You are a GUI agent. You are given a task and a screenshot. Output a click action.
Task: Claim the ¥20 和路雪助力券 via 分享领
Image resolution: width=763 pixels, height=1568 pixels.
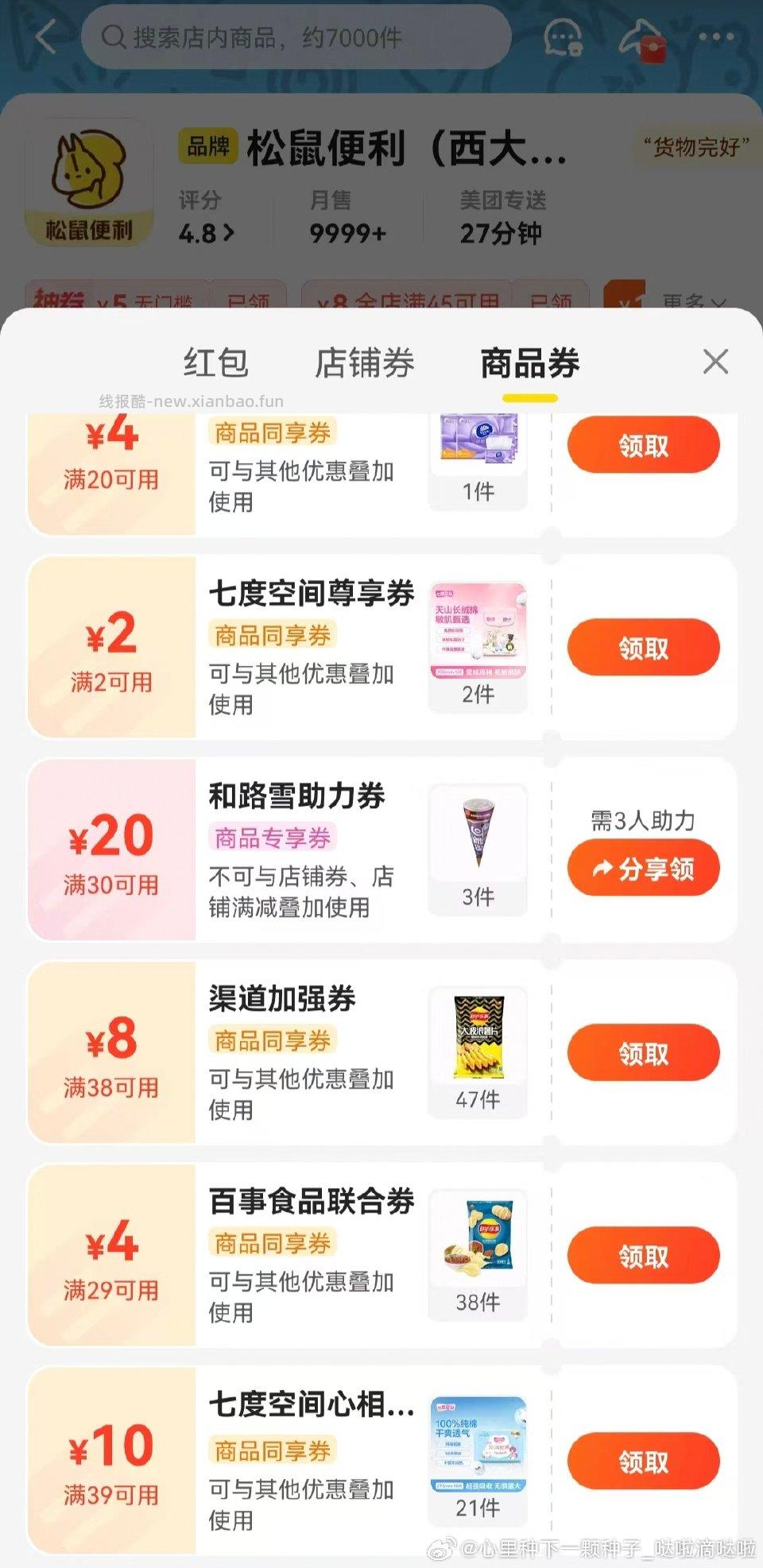pos(644,869)
